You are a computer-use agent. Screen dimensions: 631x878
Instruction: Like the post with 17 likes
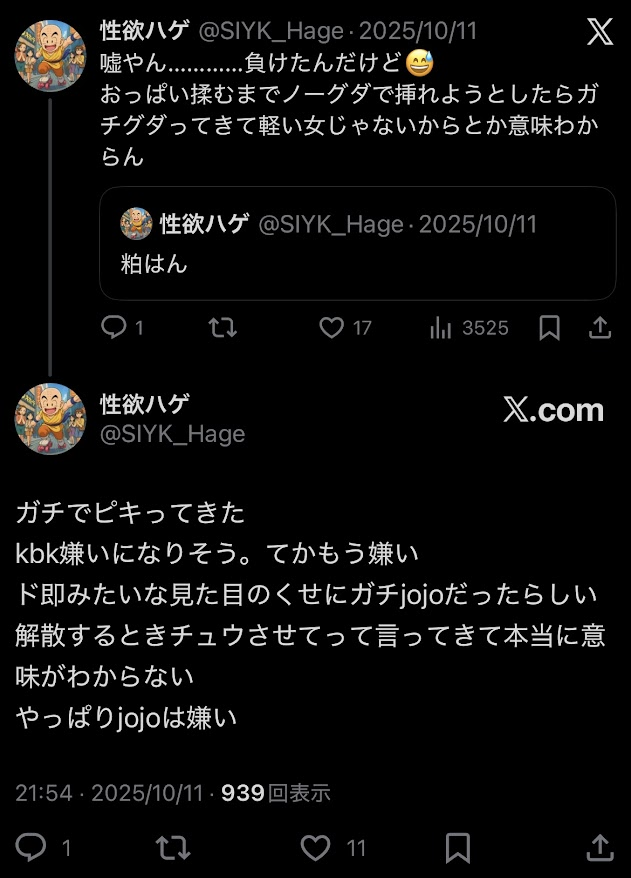(332, 328)
